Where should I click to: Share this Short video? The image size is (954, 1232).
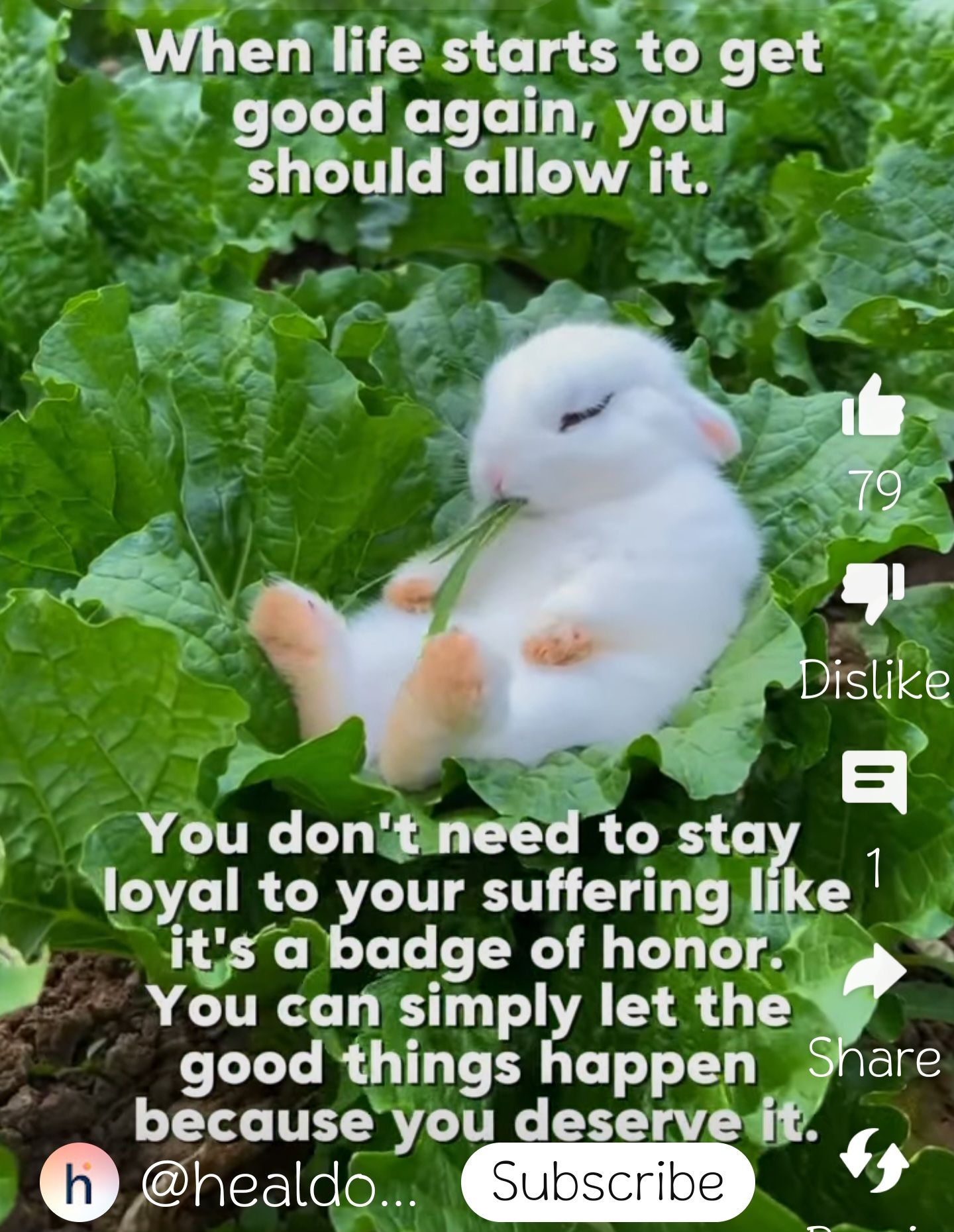click(874, 972)
